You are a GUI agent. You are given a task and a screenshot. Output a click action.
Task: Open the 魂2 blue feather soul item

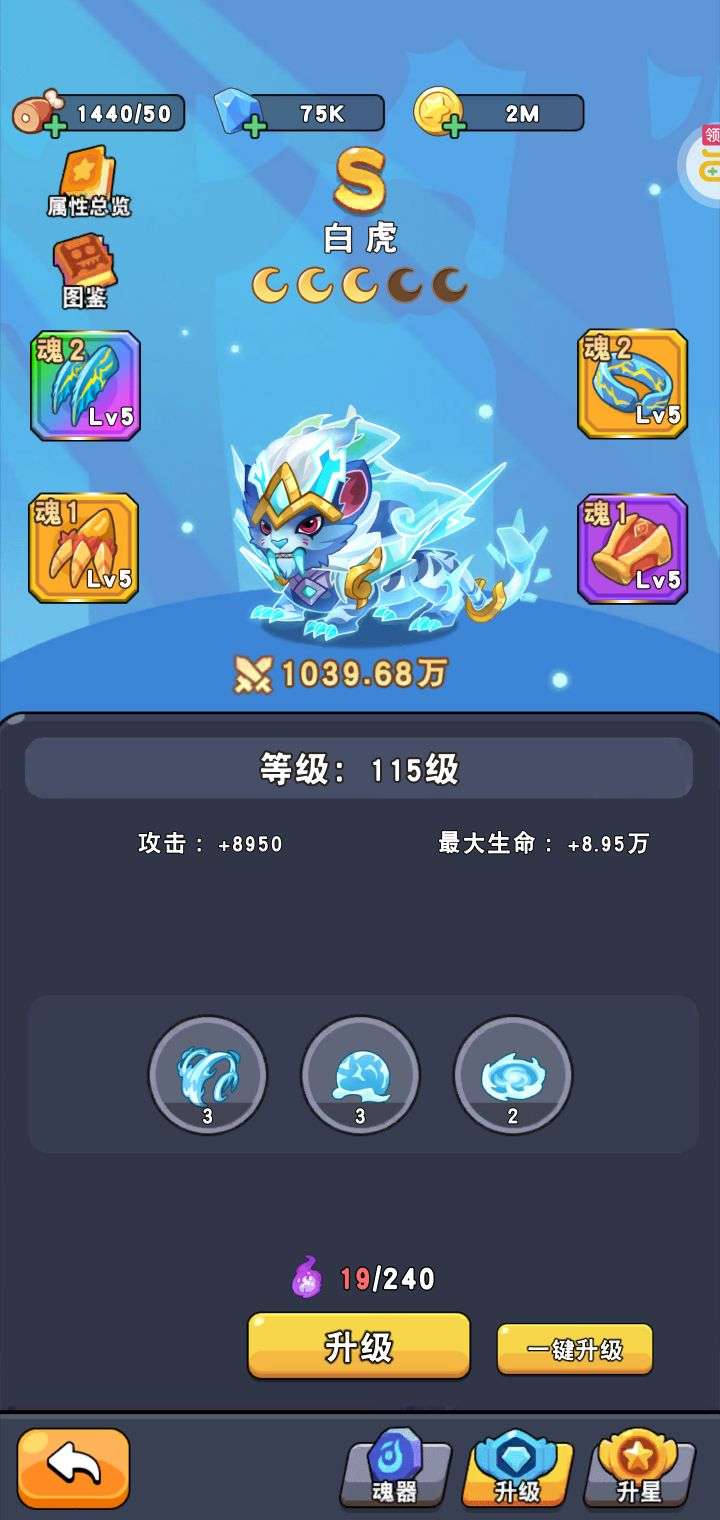(x=85, y=385)
